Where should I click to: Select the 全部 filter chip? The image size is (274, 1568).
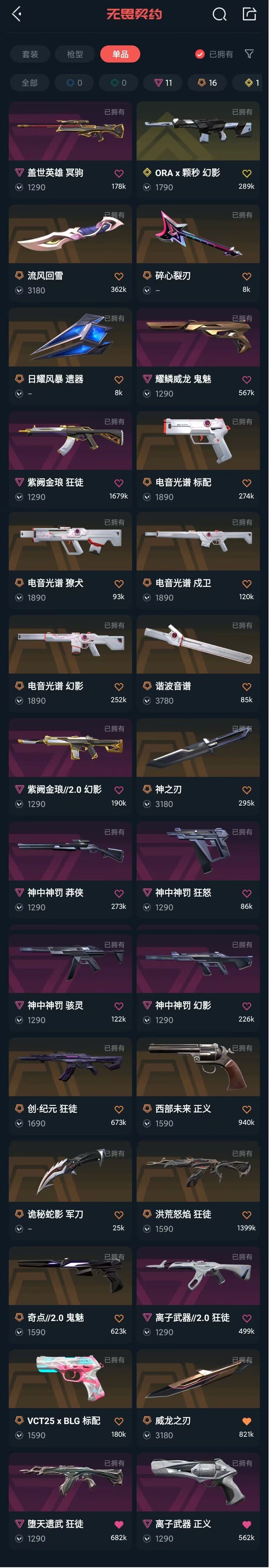[x=30, y=83]
